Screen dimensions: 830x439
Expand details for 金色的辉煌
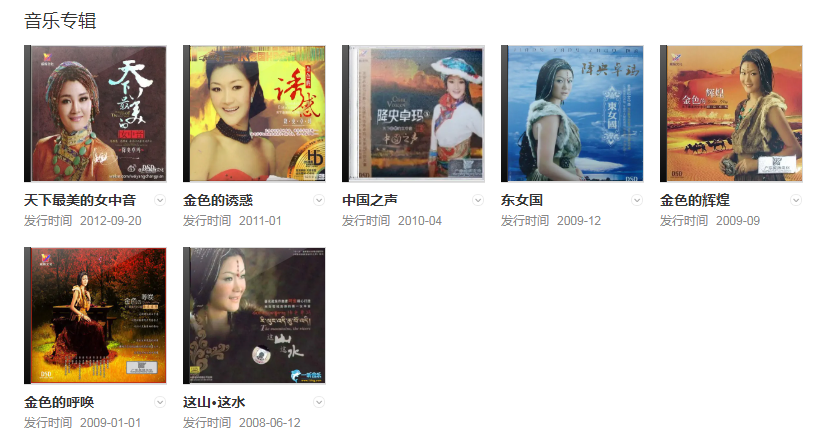[x=796, y=200]
